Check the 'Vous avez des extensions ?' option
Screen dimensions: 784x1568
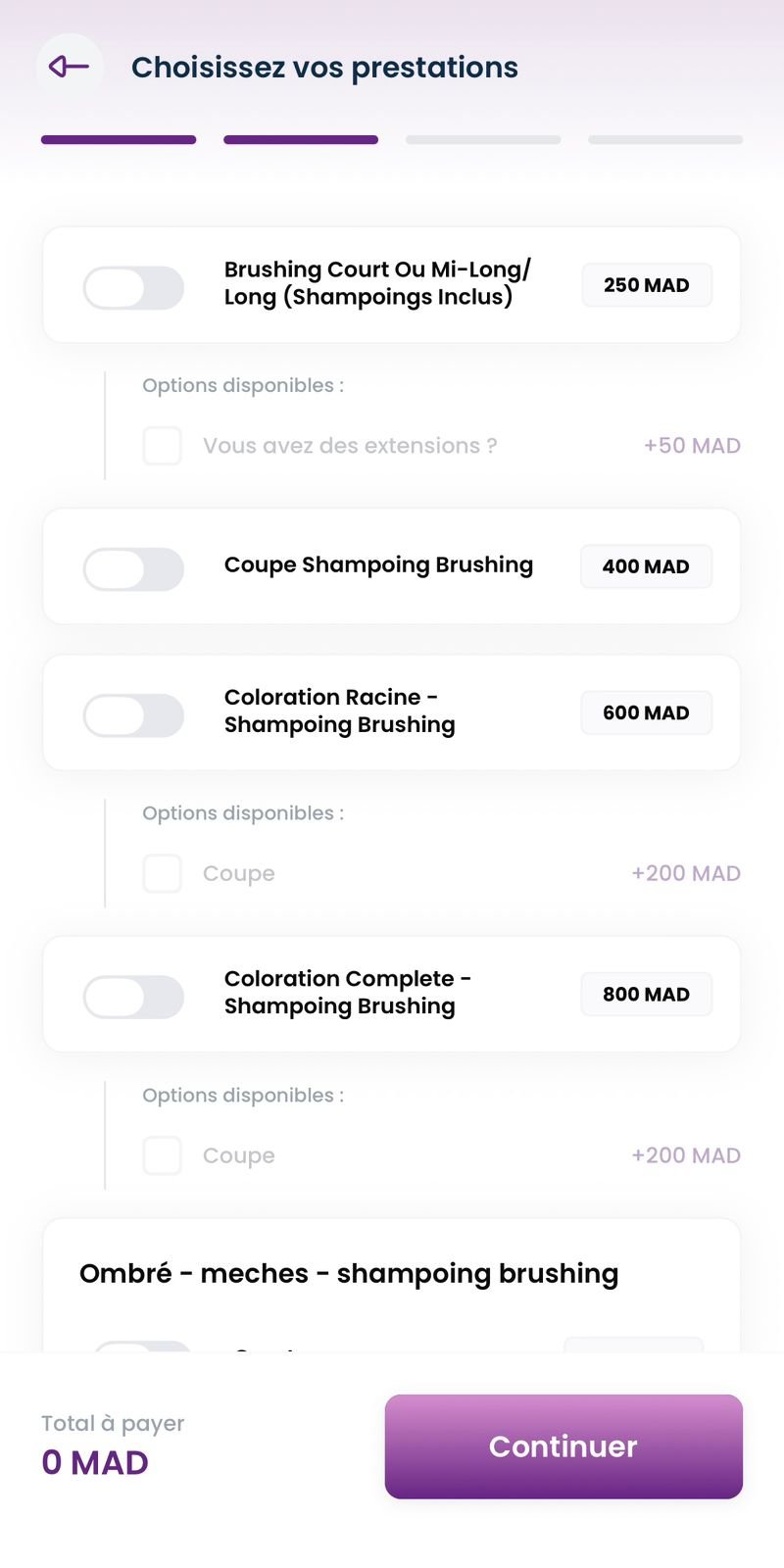tap(162, 446)
